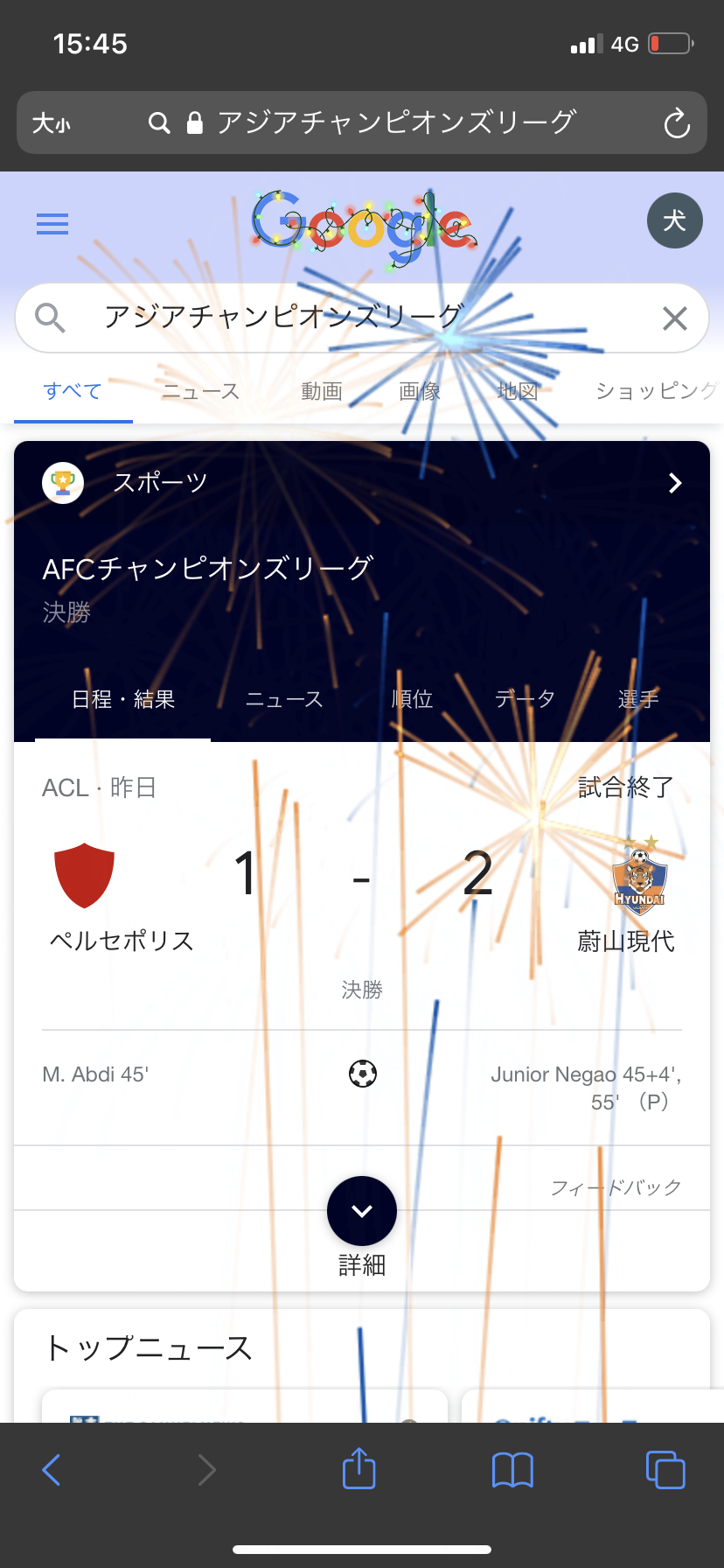This screenshot has width=724, height=1568.
Task: Open the 大小 text size menu
Action: click(51, 123)
